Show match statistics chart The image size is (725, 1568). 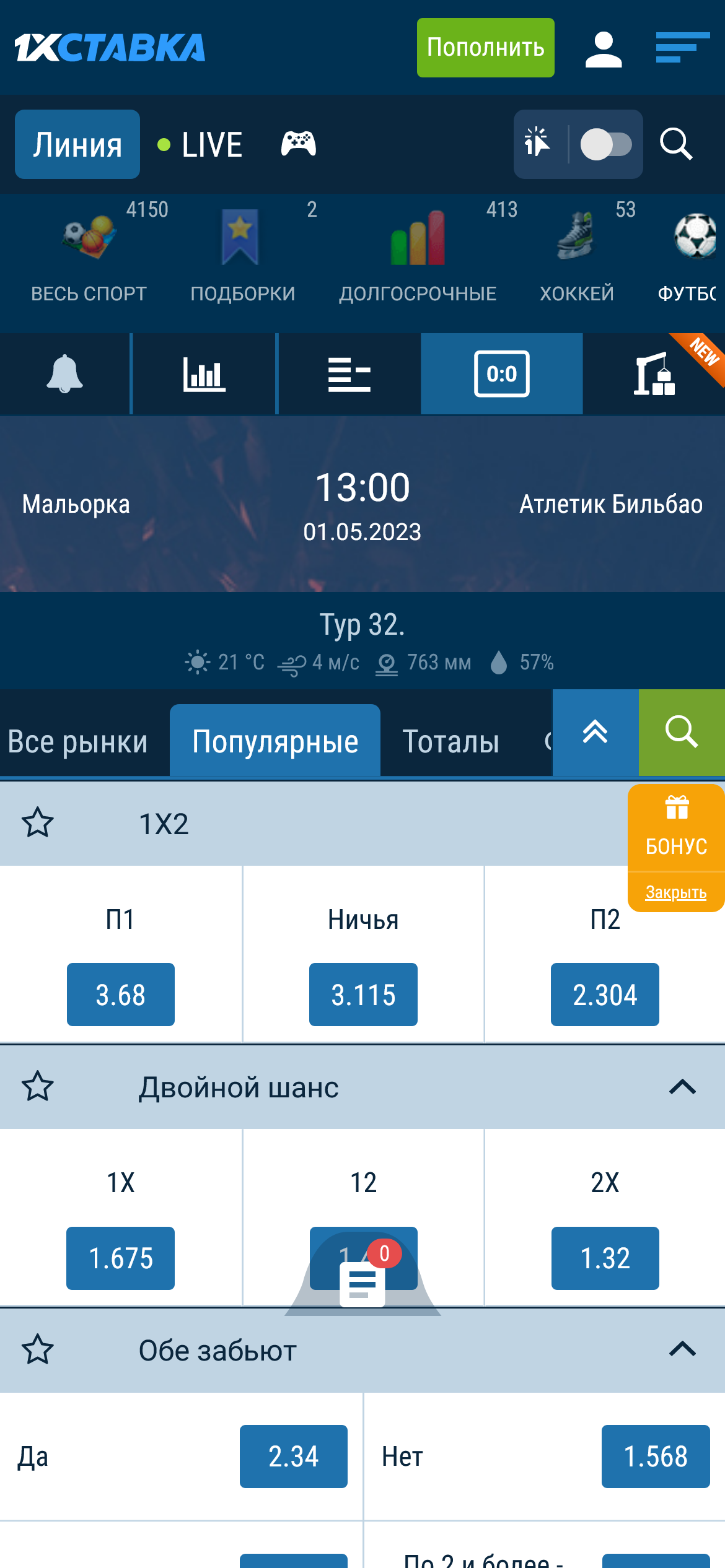point(204,374)
